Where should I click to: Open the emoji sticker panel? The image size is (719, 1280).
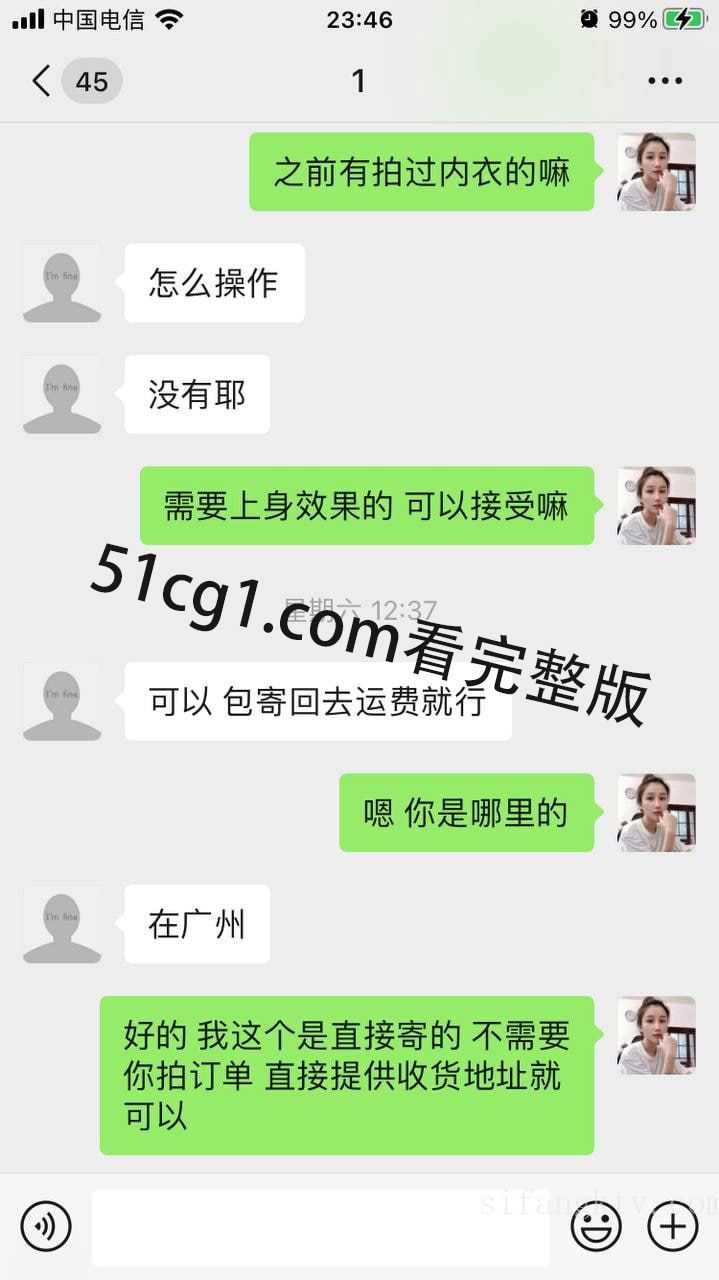pyautogui.click(x=596, y=1226)
